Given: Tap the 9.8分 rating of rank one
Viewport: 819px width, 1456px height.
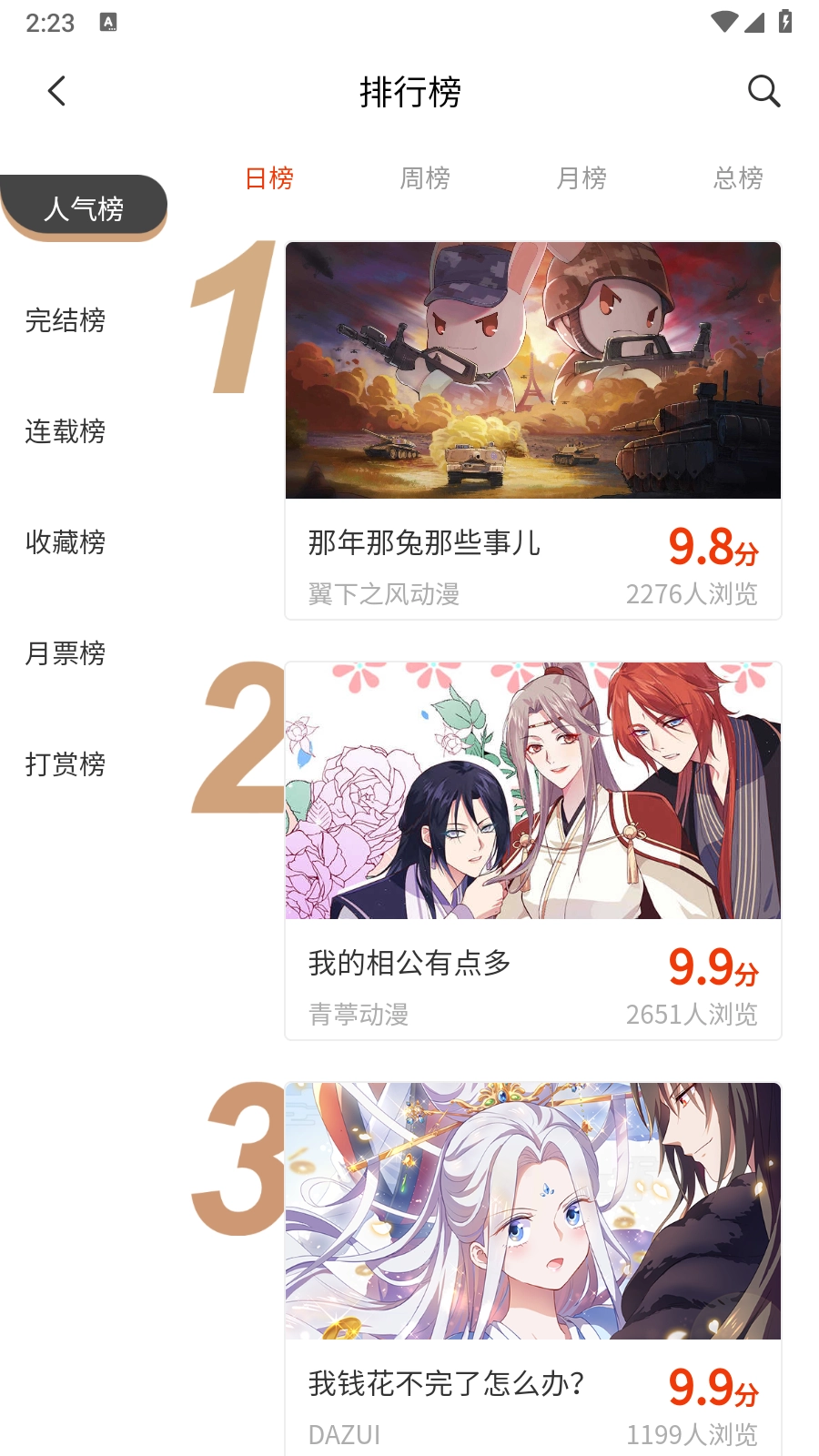Looking at the screenshot, I should [713, 546].
